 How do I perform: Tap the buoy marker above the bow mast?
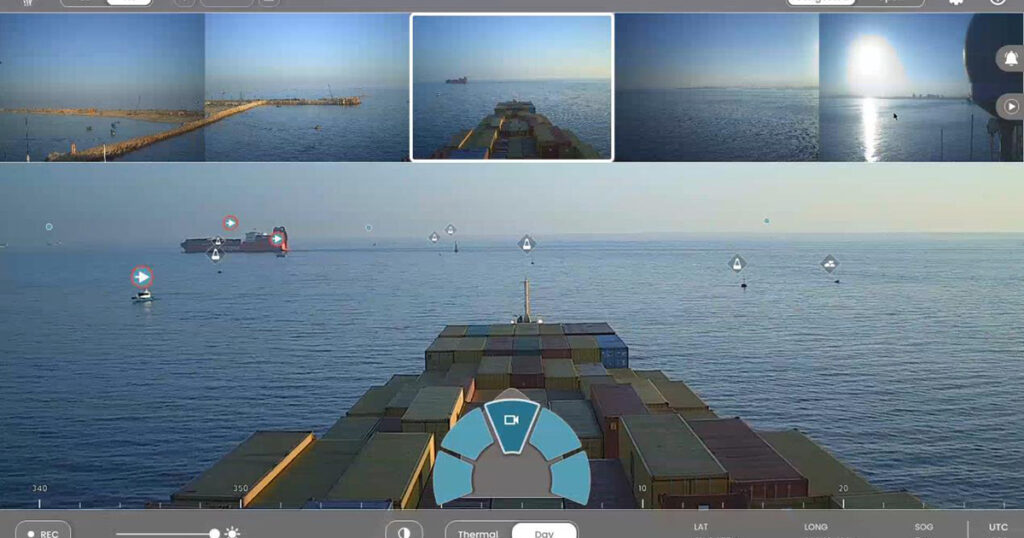(x=526, y=243)
